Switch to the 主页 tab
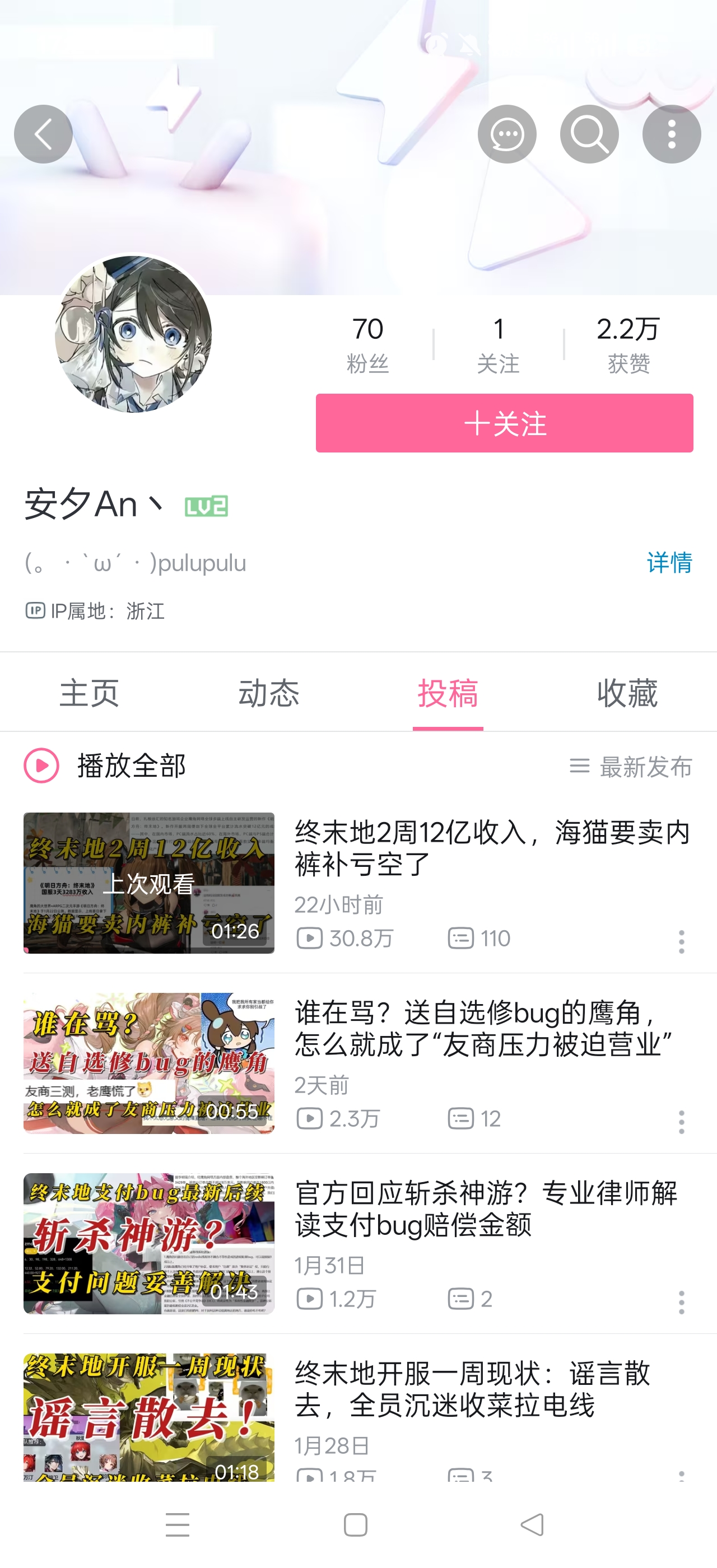Viewport: 717px width, 1568px height. point(90,693)
